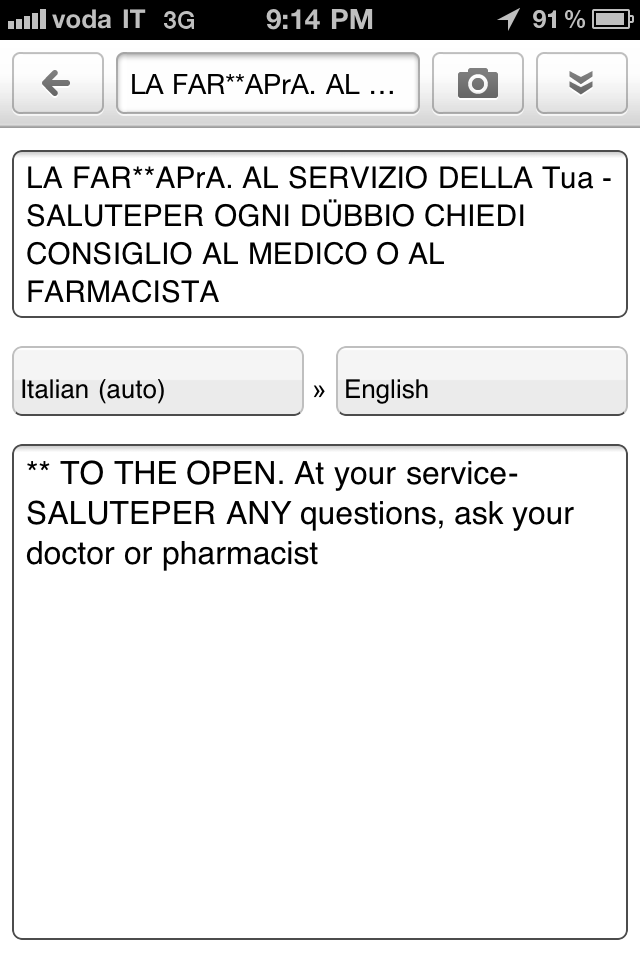Expand the double-chevron menu
640x960 pixels.
(x=581, y=83)
